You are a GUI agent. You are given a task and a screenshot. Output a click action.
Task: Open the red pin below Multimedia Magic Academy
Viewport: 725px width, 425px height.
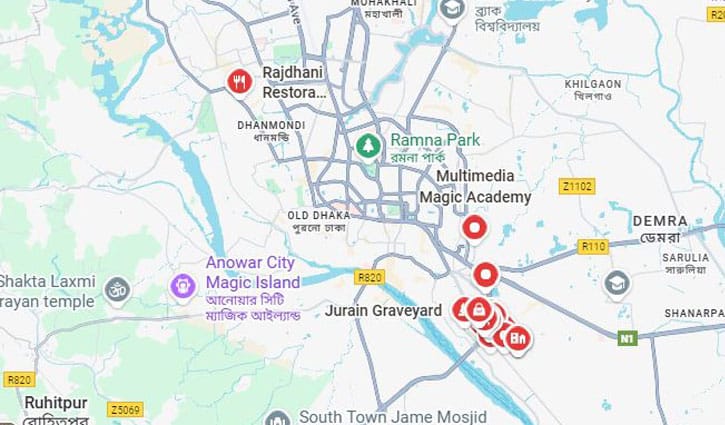pyautogui.click(x=475, y=229)
